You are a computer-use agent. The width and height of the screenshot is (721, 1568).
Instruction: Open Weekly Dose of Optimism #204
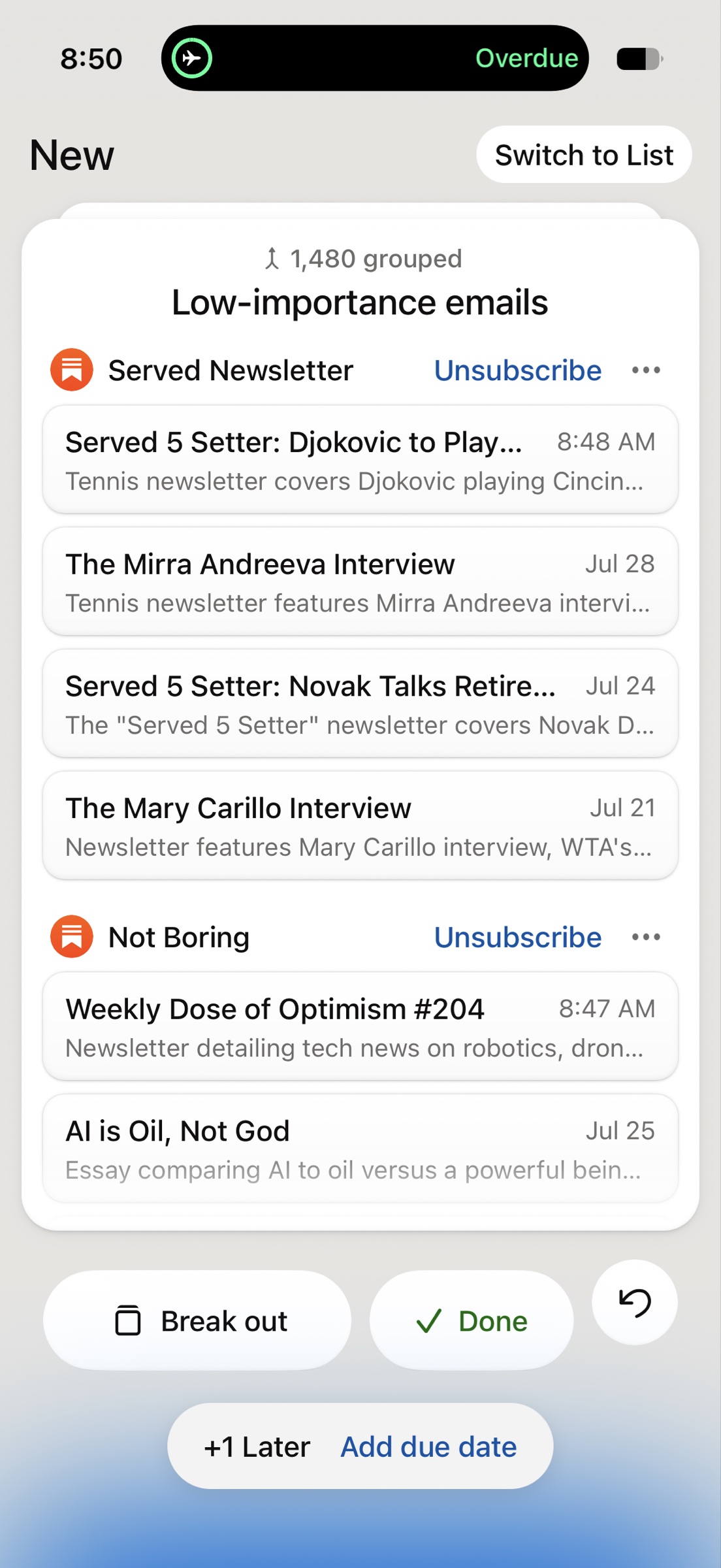(360, 1026)
